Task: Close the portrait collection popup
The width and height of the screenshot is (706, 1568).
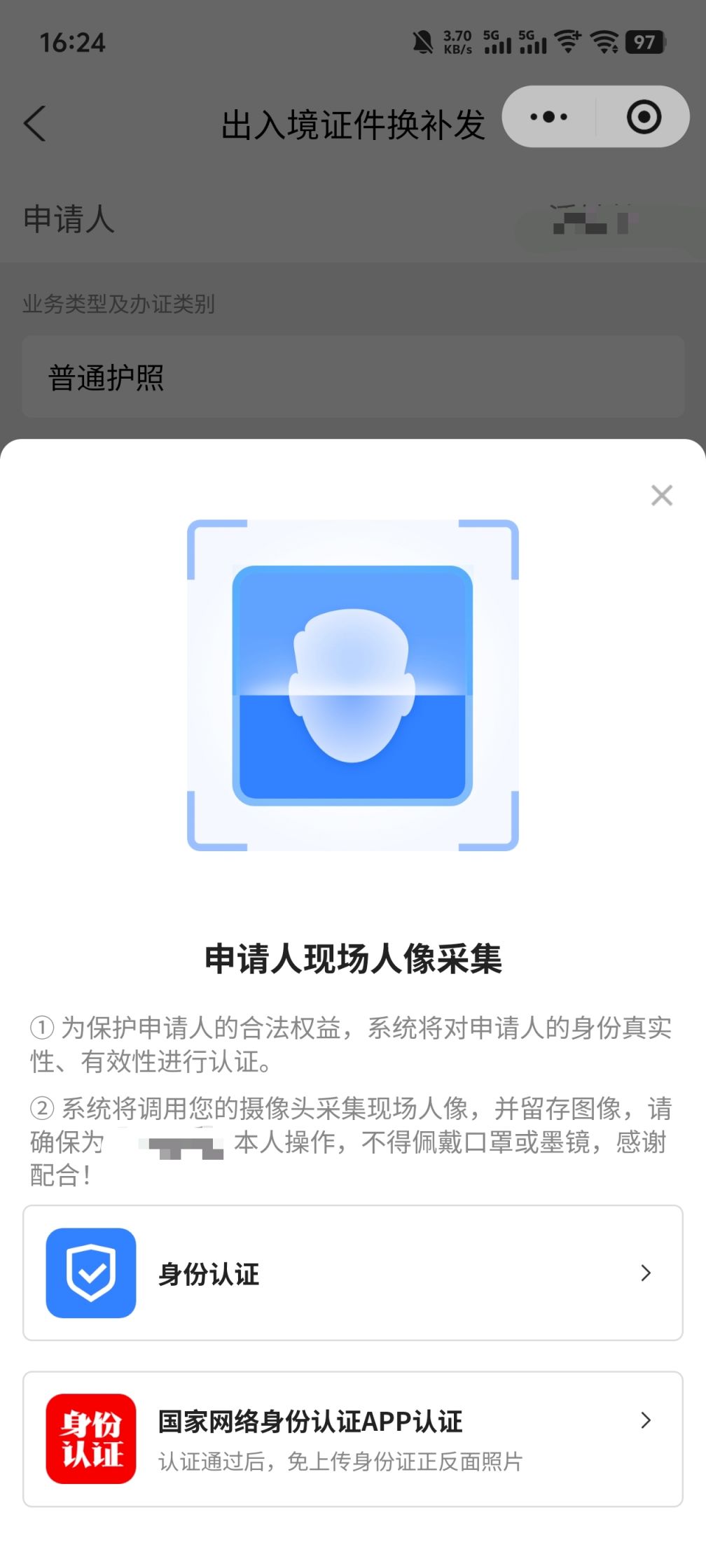Action: [661, 496]
